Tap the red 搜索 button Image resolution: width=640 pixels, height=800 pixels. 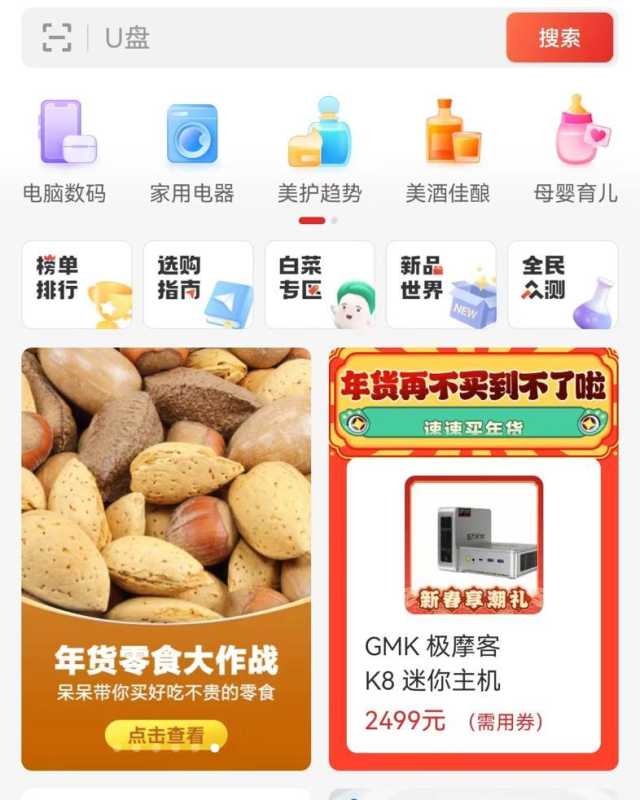pos(559,38)
